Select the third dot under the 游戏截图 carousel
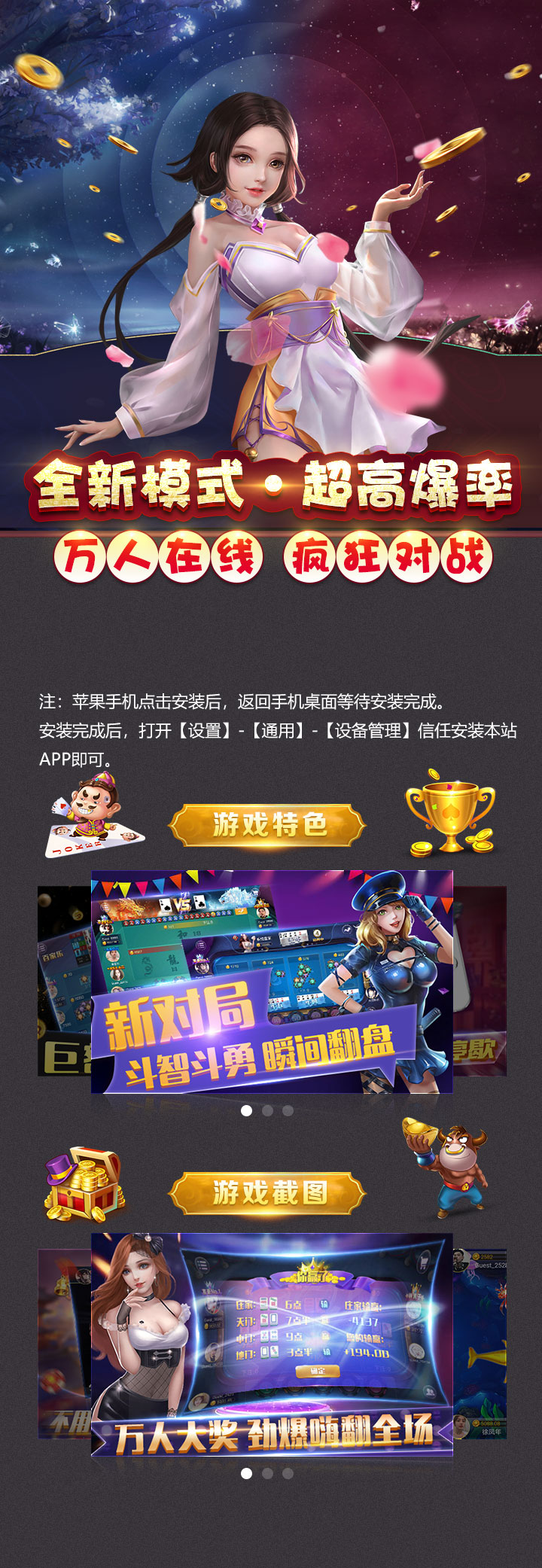542x1568 pixels. [x=288, y=1473]
